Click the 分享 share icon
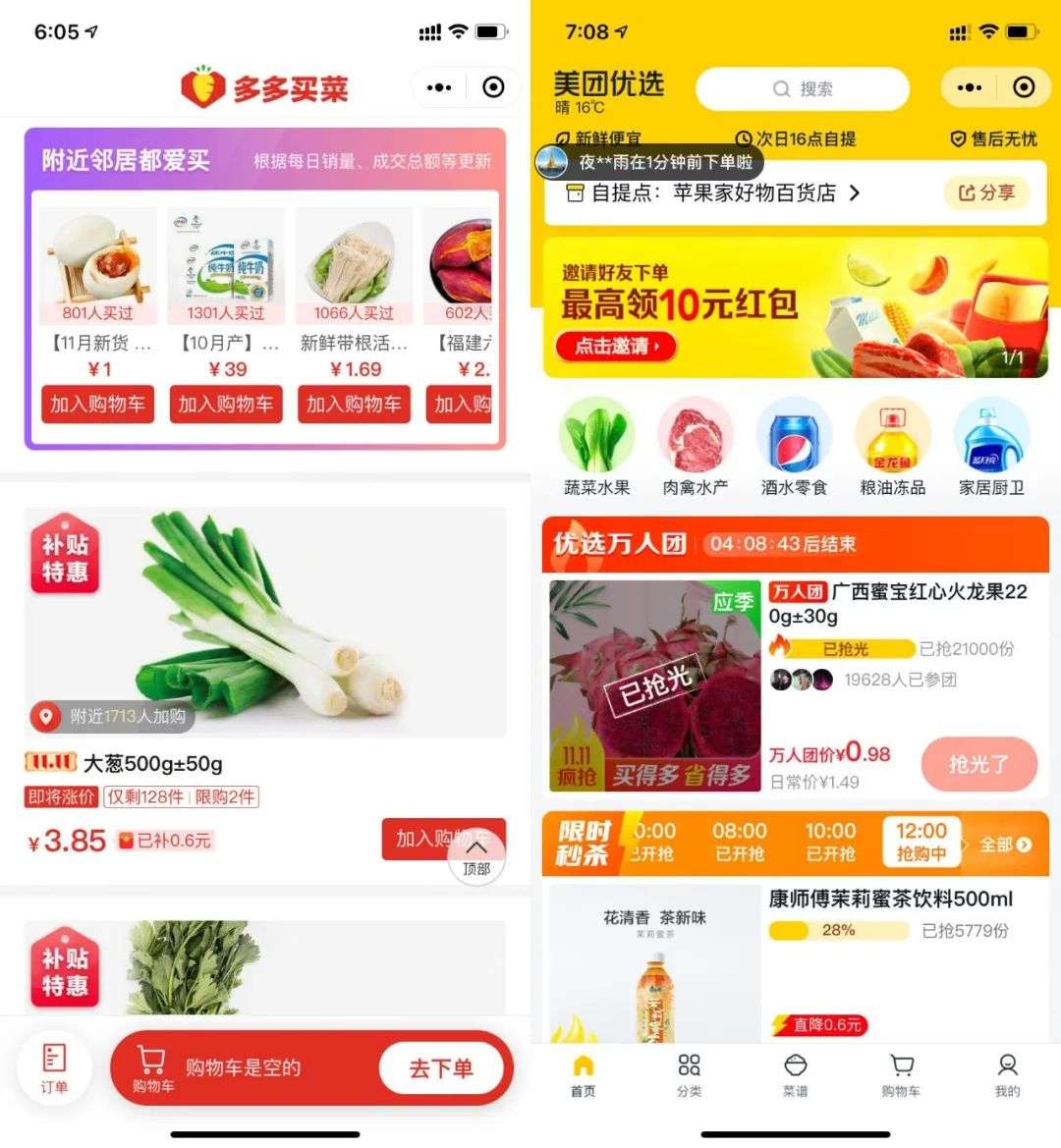This screenshot has height=1148, width=1061. pos(986,193)
